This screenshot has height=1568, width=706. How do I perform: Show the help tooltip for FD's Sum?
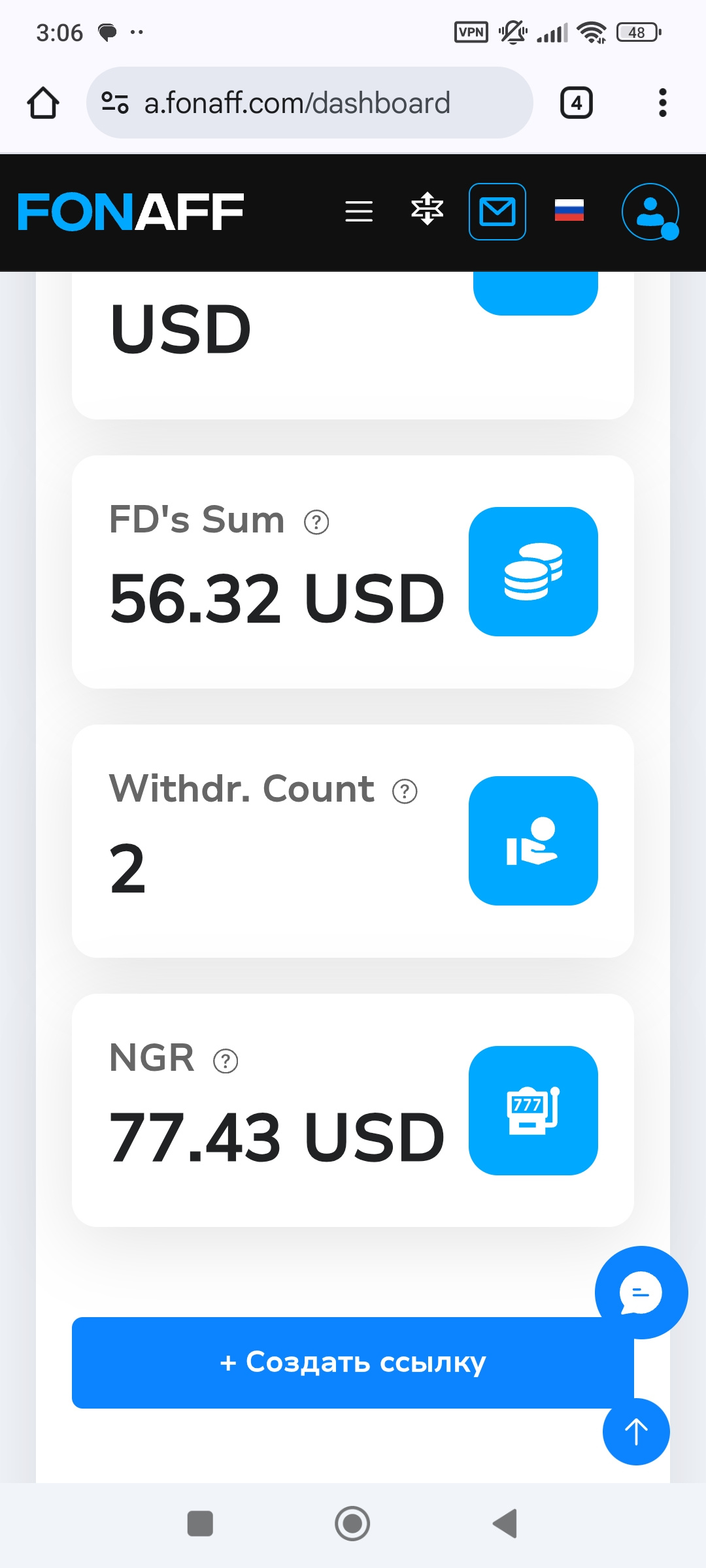pos(316,522)
